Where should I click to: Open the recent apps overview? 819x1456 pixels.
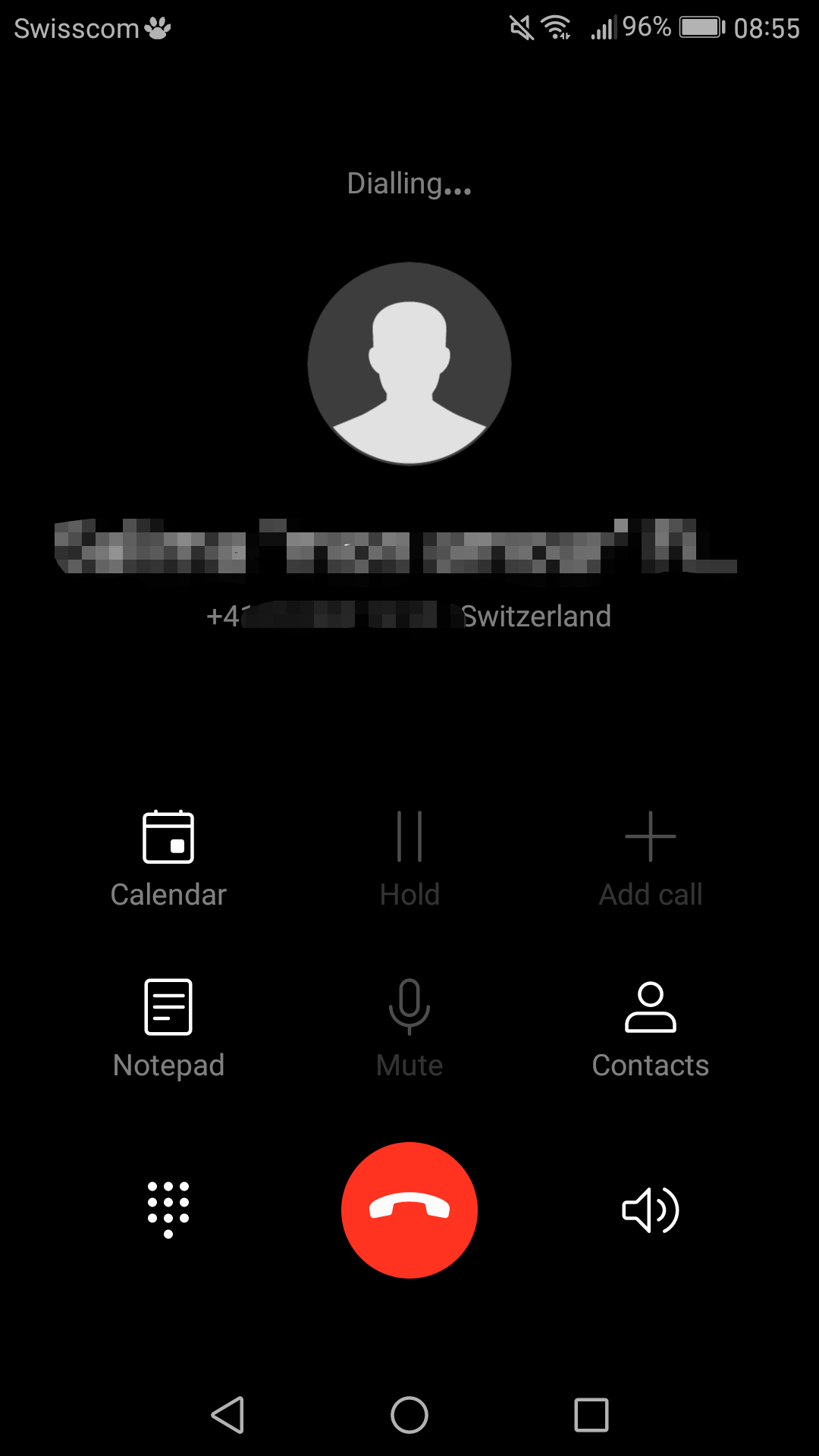pos(591,1415)
